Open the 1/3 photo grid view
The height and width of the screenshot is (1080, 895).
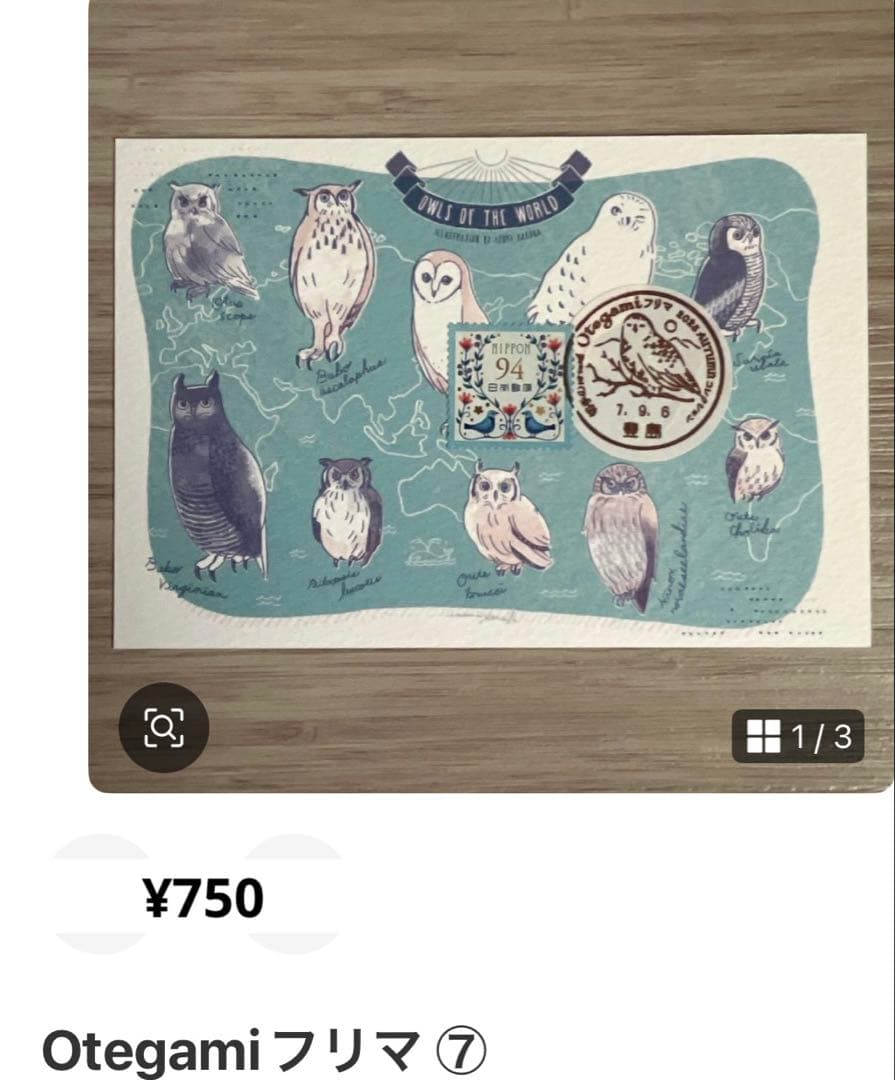tap(798, 737)
